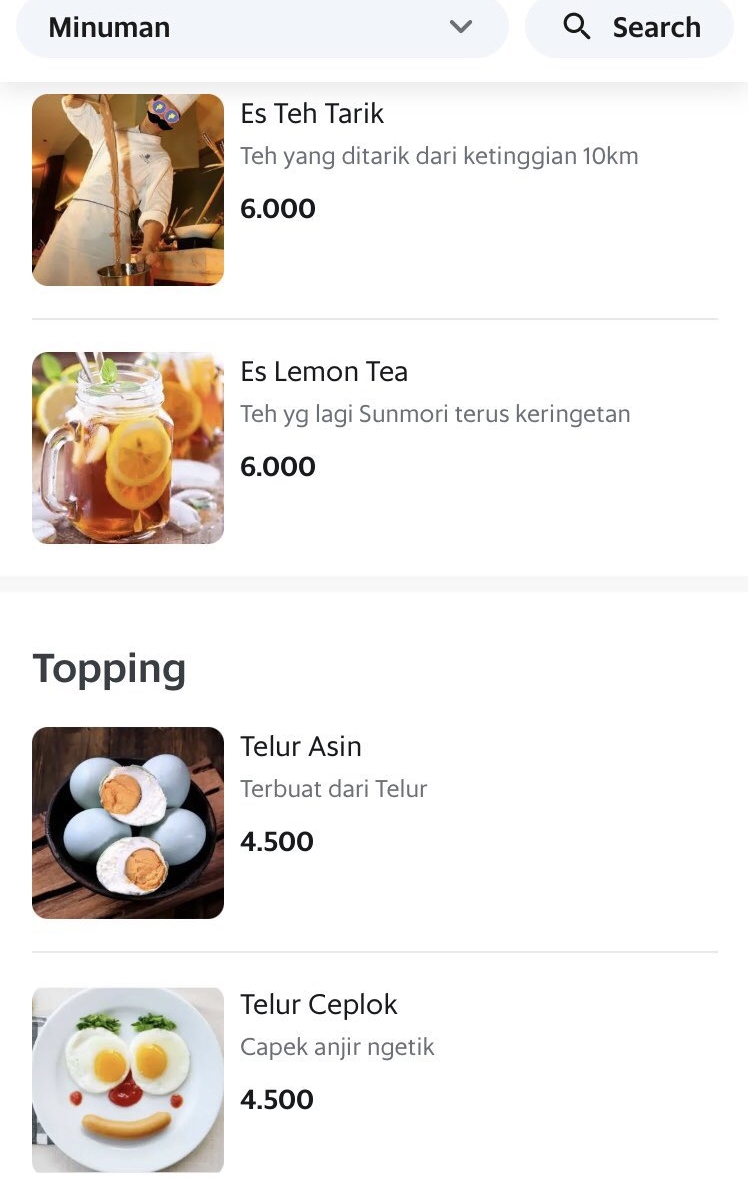Click the 6.000 price under Es Teh Tarik
748x1188 pixels.
pyautogui.click(x=277, y=208)
